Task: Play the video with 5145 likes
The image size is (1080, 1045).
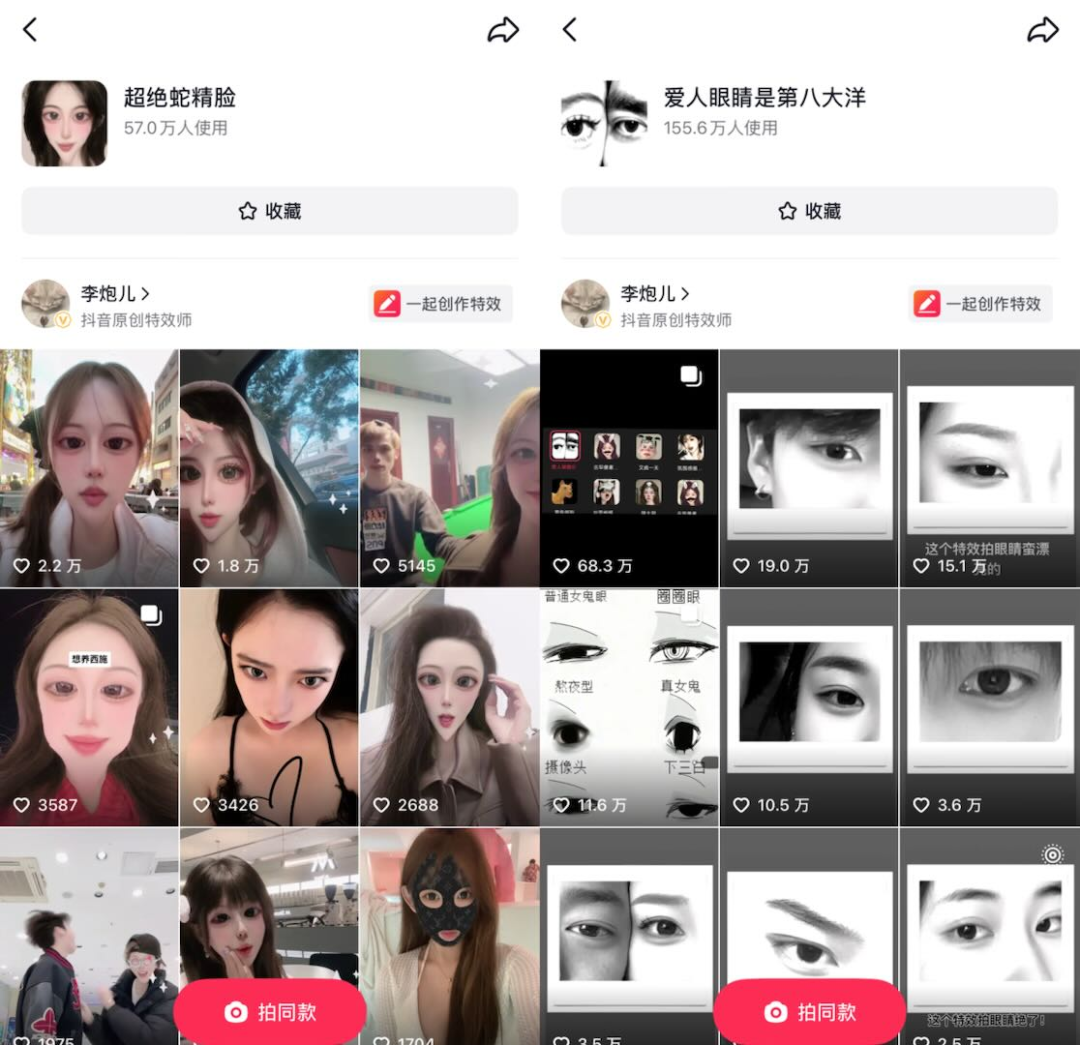Action: 450,468
